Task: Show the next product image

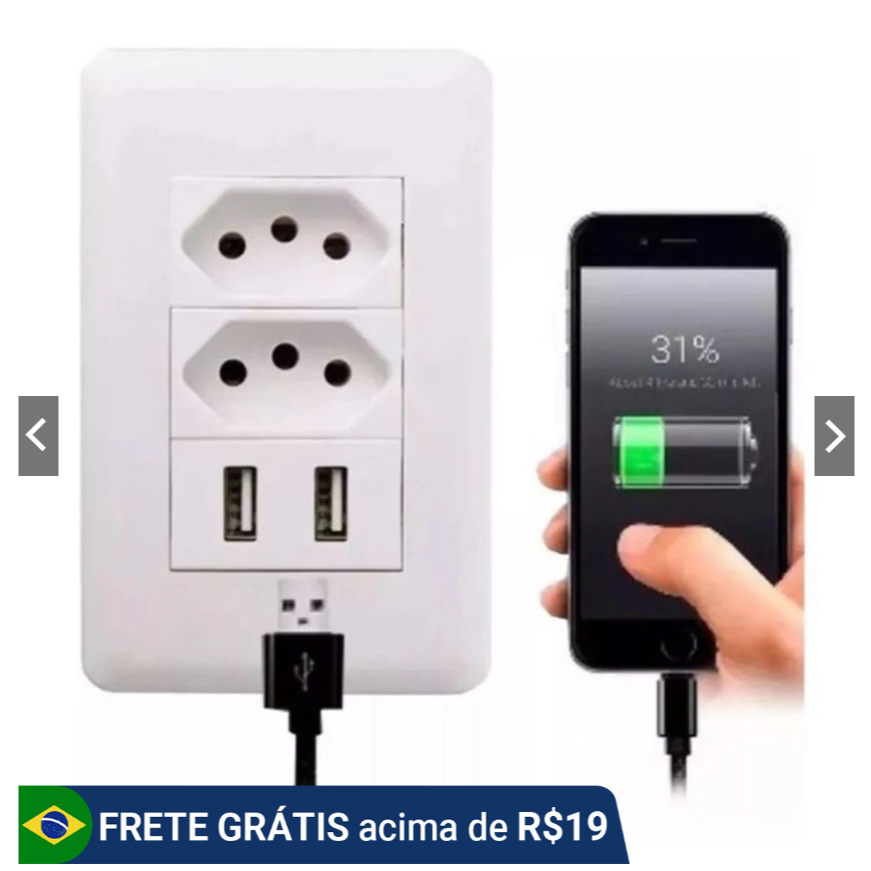Action: click(834, 436)
